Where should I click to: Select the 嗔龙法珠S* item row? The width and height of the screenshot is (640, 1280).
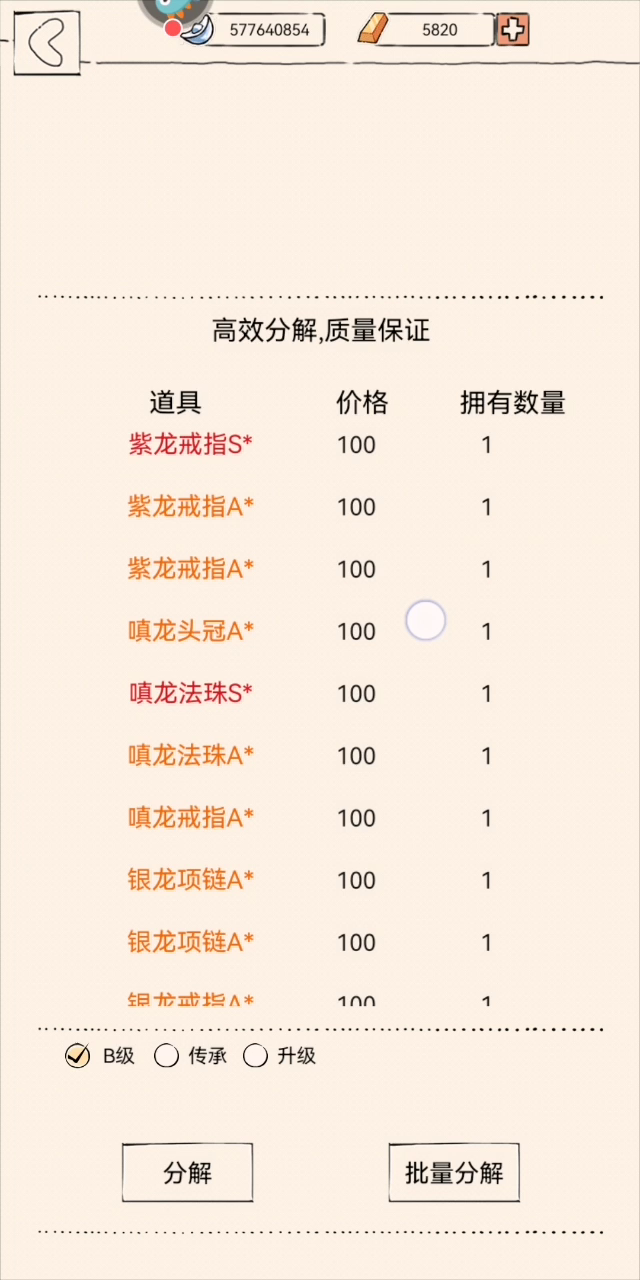point(320,693)
